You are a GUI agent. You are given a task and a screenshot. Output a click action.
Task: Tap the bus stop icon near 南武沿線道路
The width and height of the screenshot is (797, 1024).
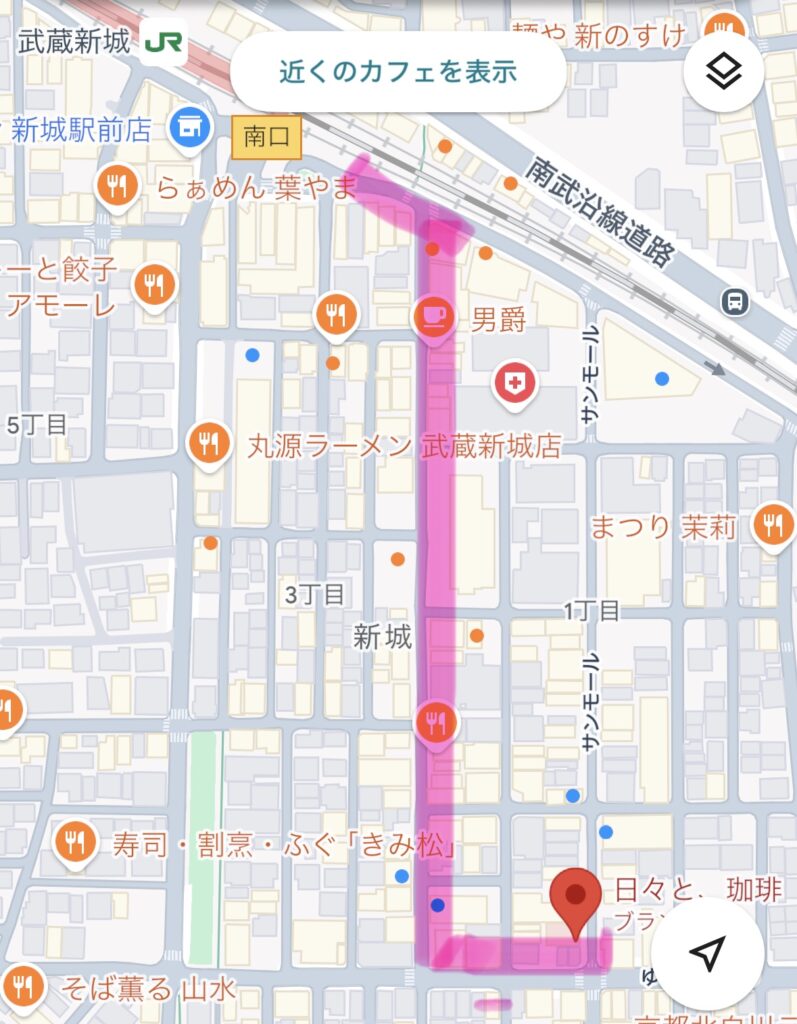(x=736, y=300)
